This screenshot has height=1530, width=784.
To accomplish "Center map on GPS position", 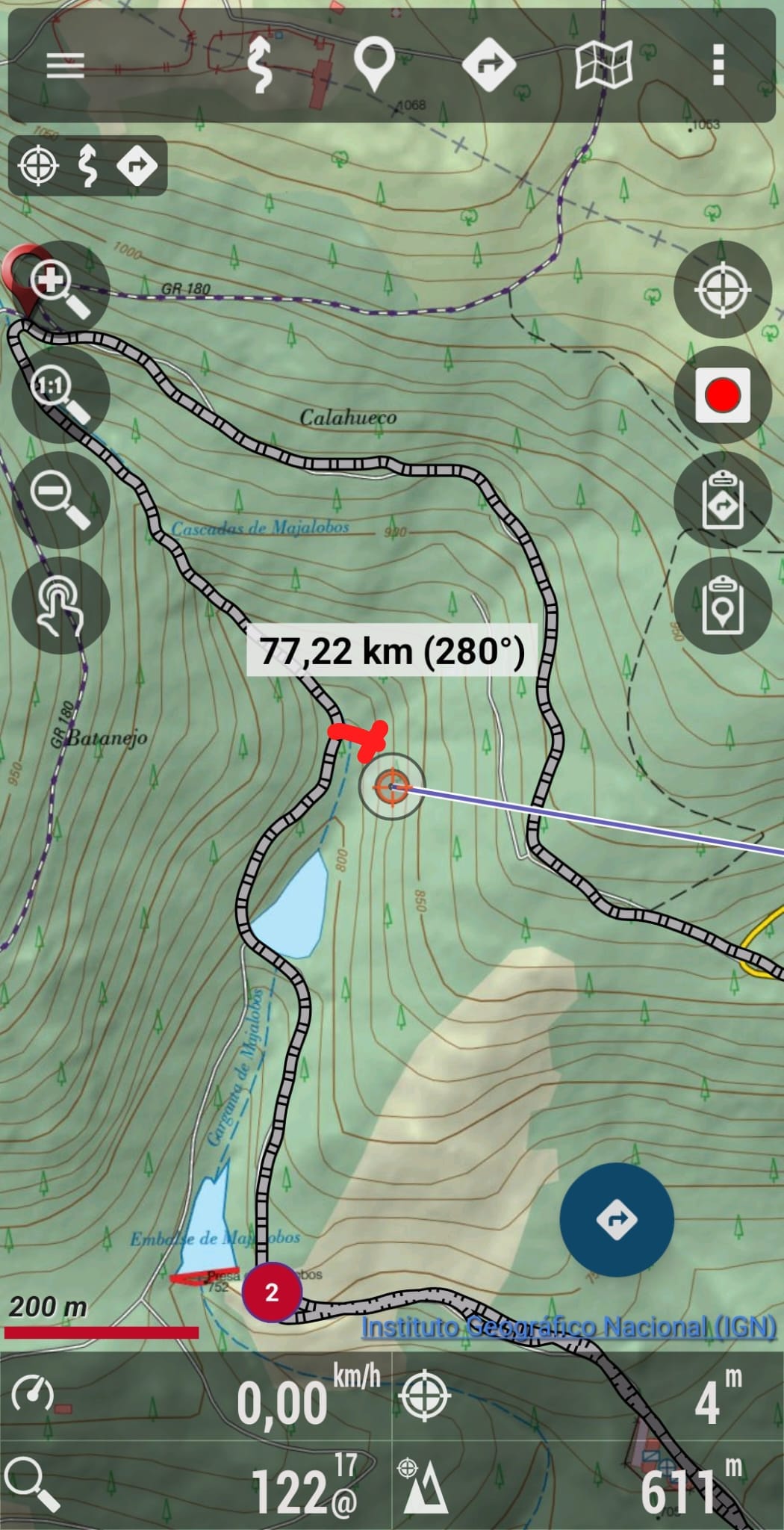I will 722,290.
